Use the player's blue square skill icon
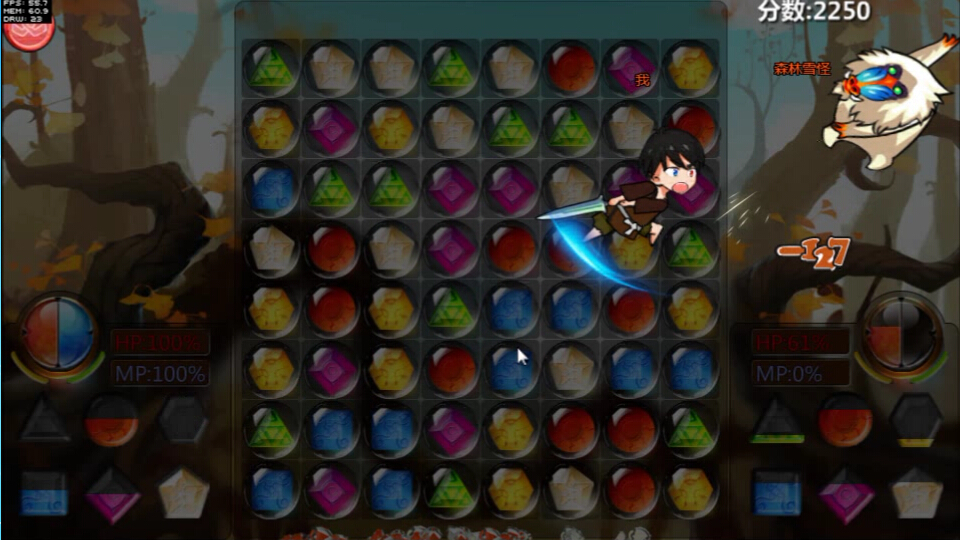The height and width of the screenshot is (540, 960). pos(45,493)
